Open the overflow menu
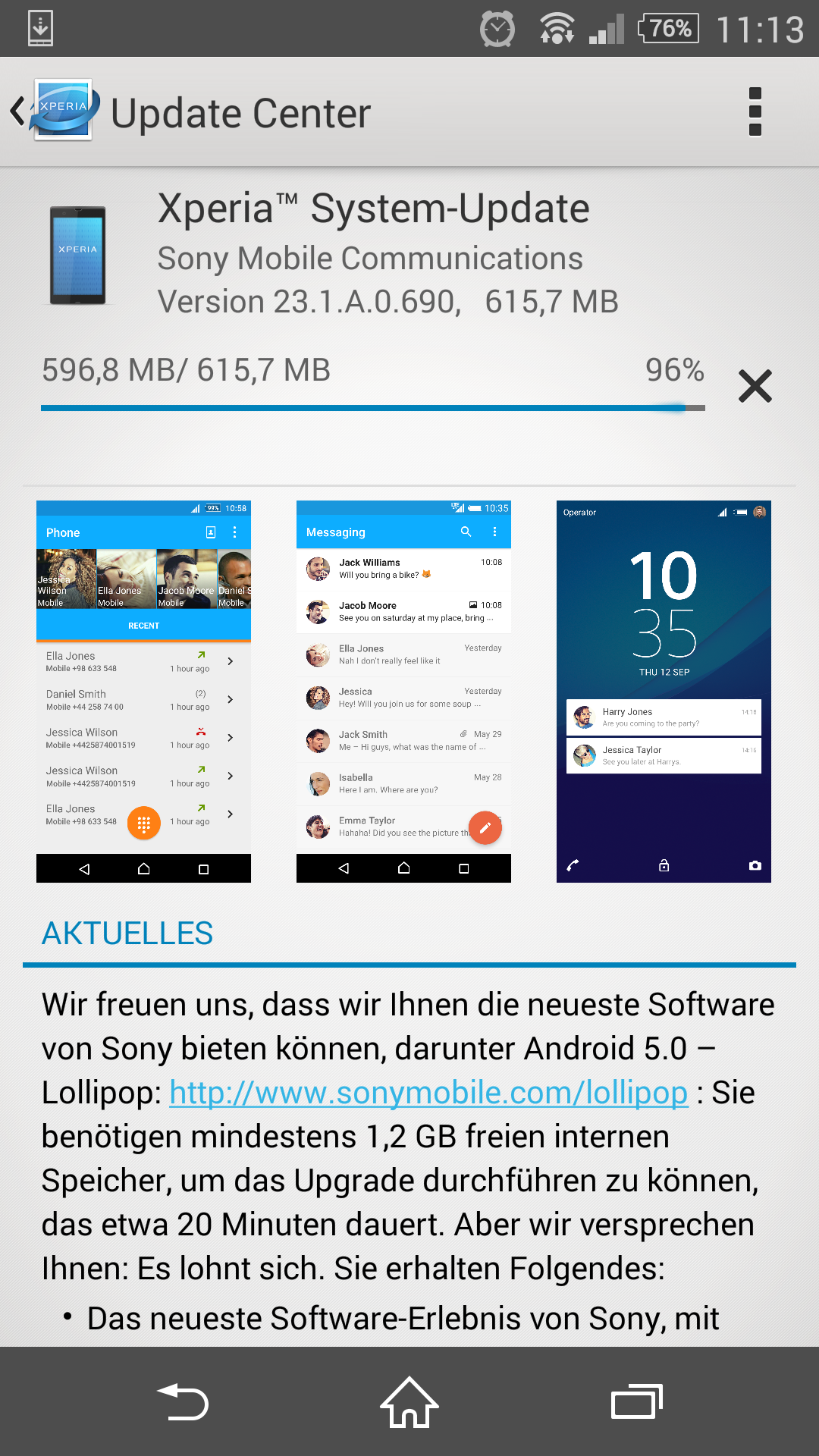This screenshot has height=1456, width=819. [x=755, y=111]
